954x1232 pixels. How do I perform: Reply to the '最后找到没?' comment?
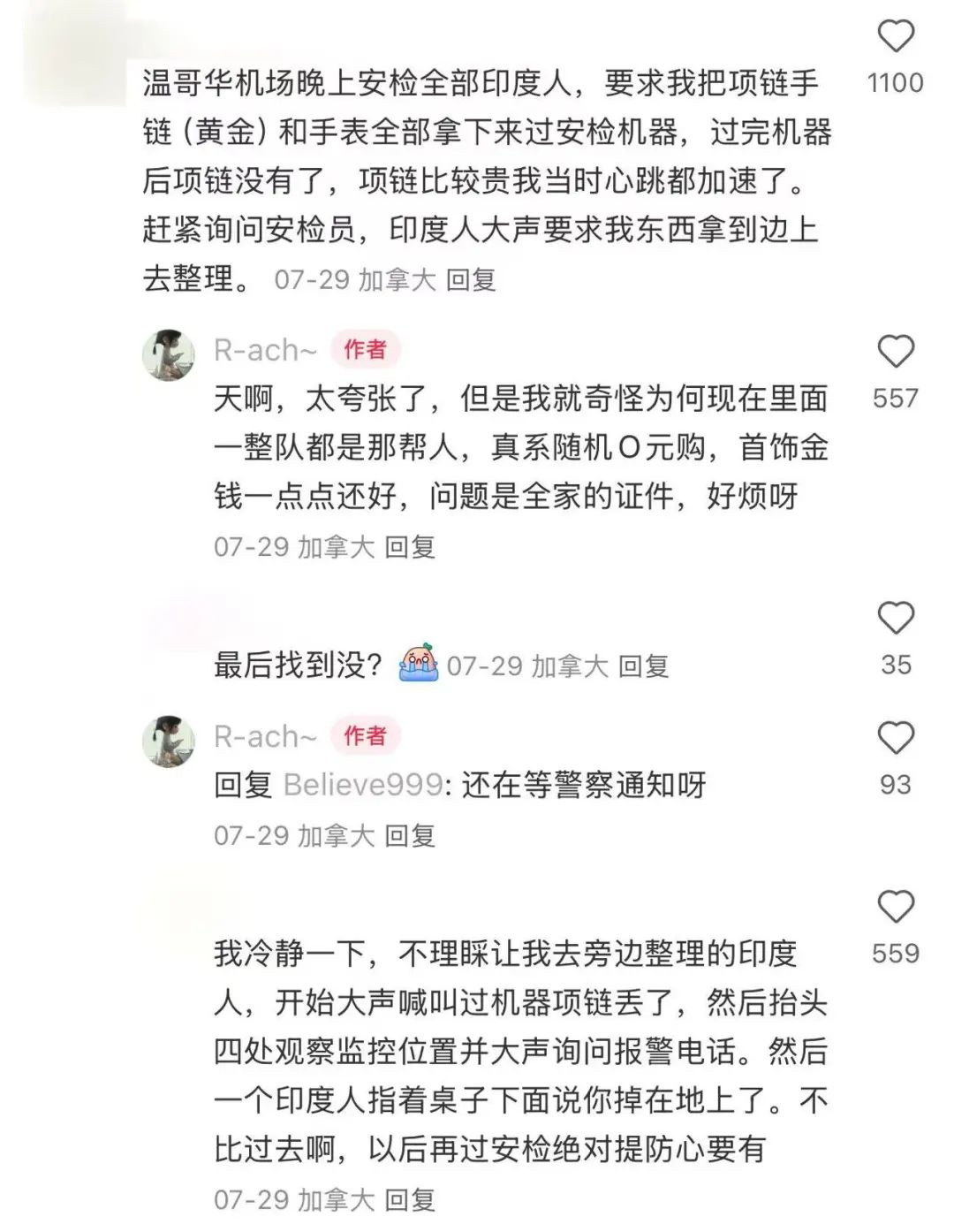pos(643,666)
